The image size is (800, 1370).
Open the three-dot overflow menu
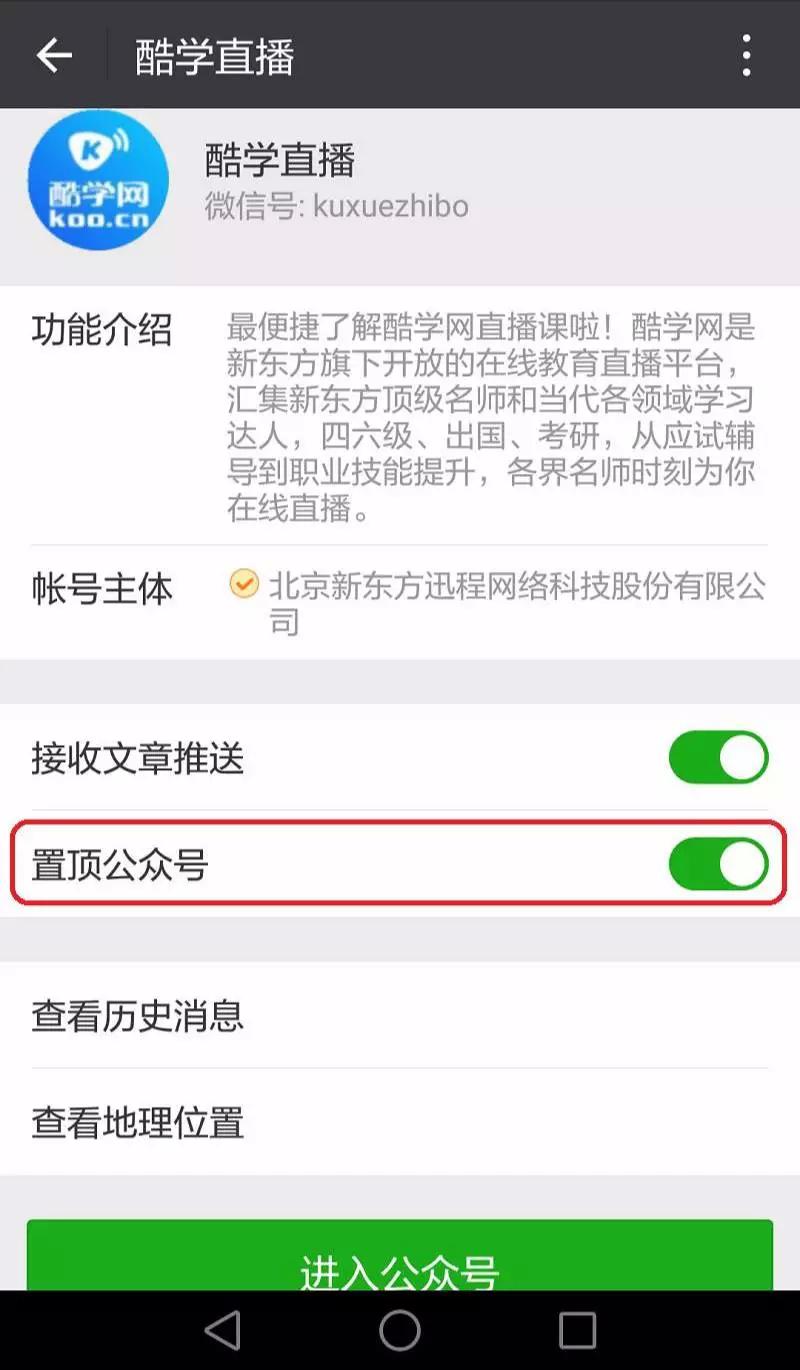tap(746, 56)
